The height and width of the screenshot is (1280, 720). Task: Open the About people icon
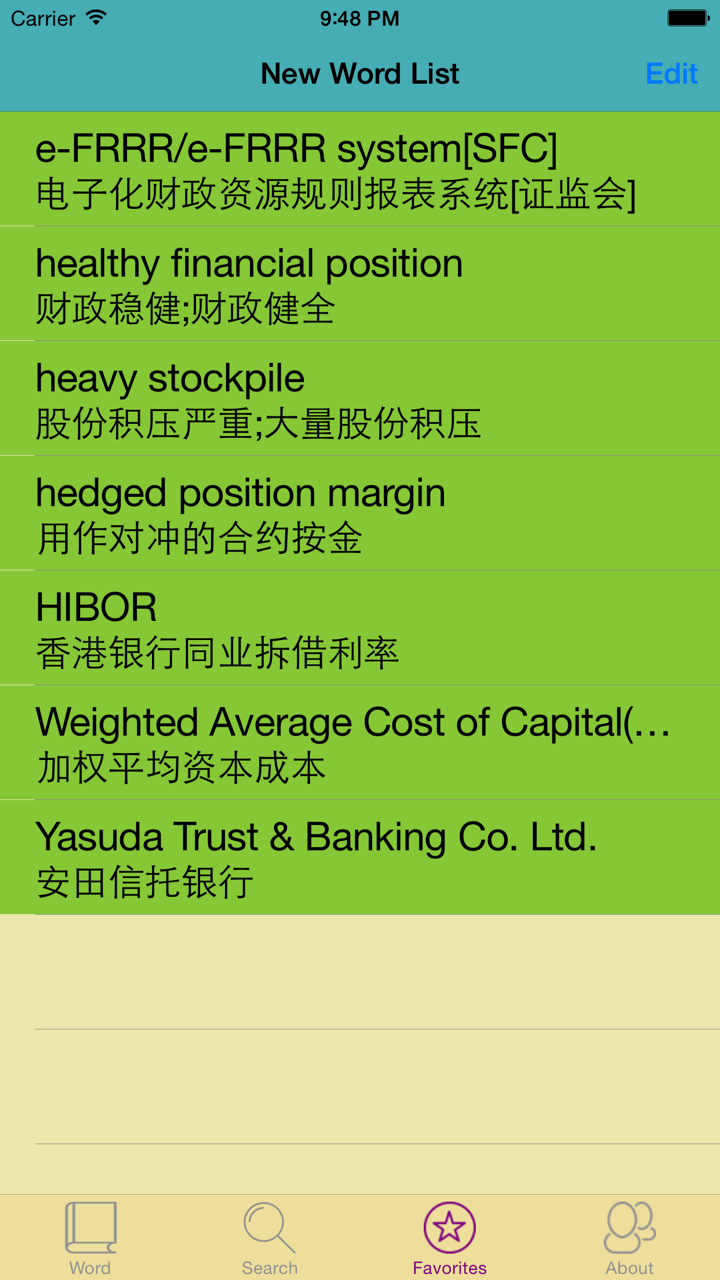coord(629,1225)
